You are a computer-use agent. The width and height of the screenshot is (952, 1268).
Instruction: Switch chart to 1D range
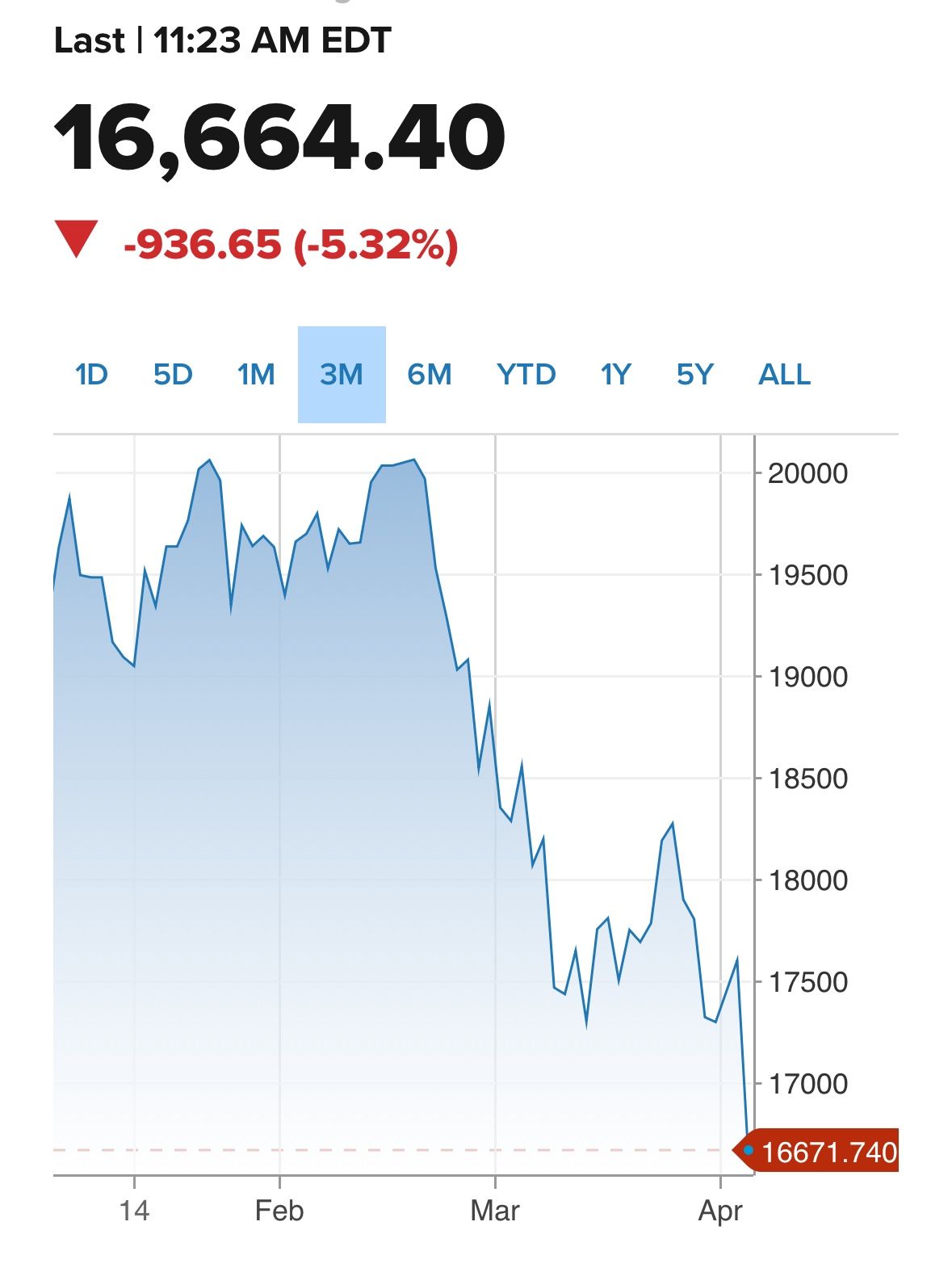[91, 375]
